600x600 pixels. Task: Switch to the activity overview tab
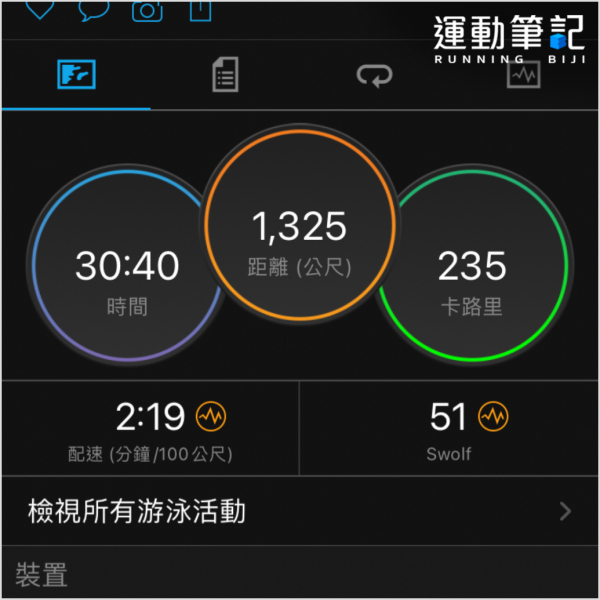75,75
